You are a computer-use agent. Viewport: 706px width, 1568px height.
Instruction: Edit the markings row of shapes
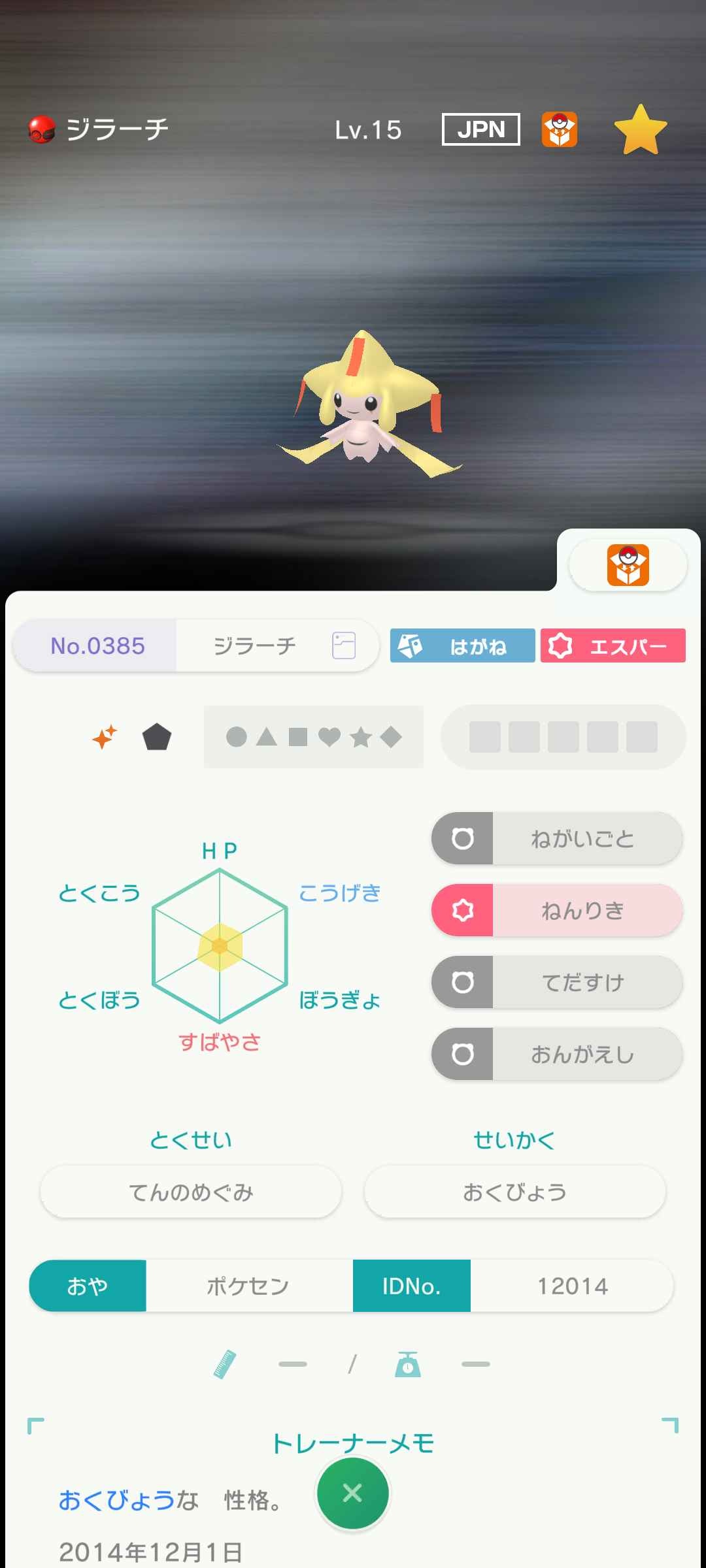click(313, 737)
